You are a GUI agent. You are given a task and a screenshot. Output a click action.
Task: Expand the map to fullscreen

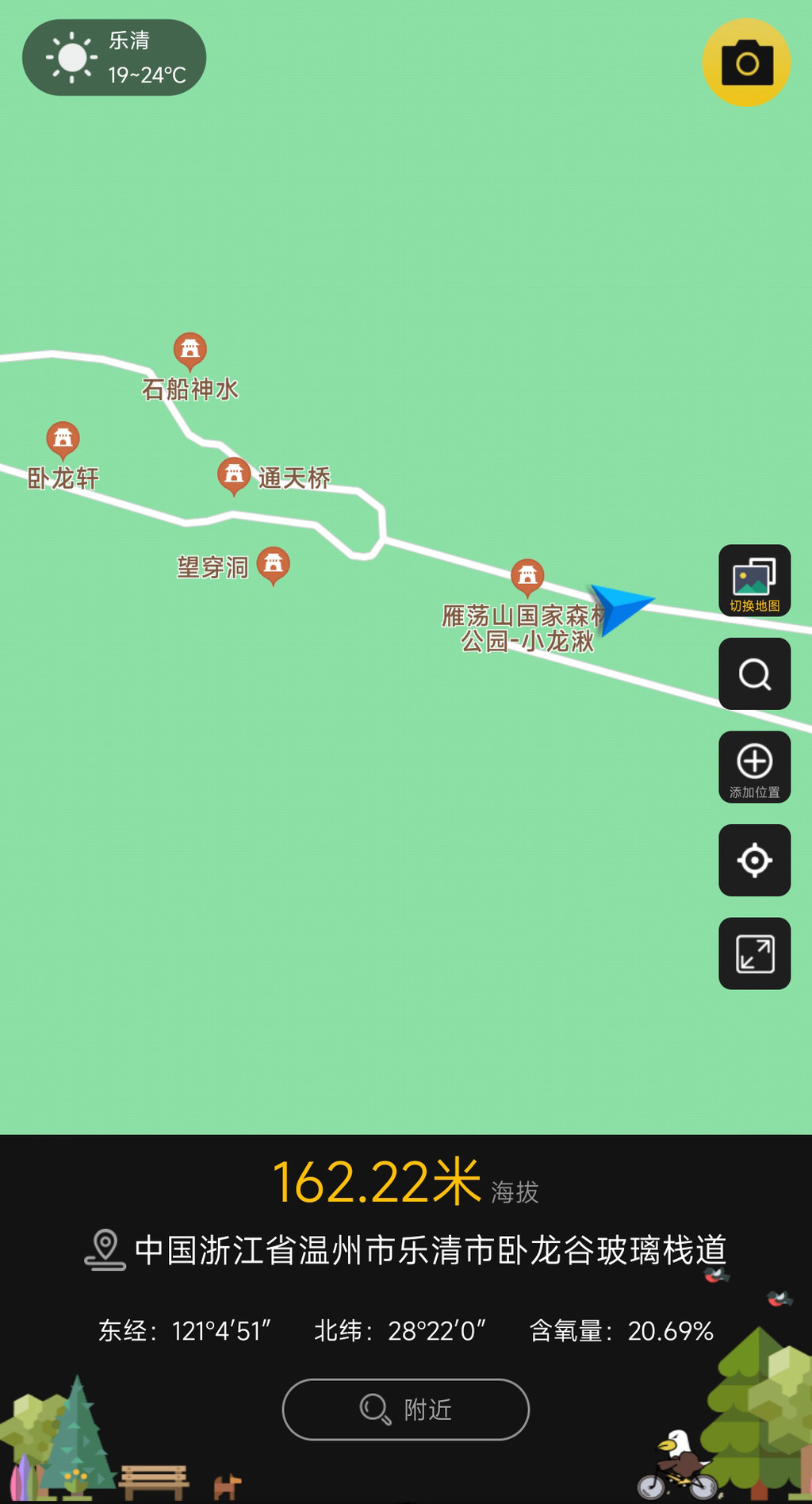(x=754, y=953)
